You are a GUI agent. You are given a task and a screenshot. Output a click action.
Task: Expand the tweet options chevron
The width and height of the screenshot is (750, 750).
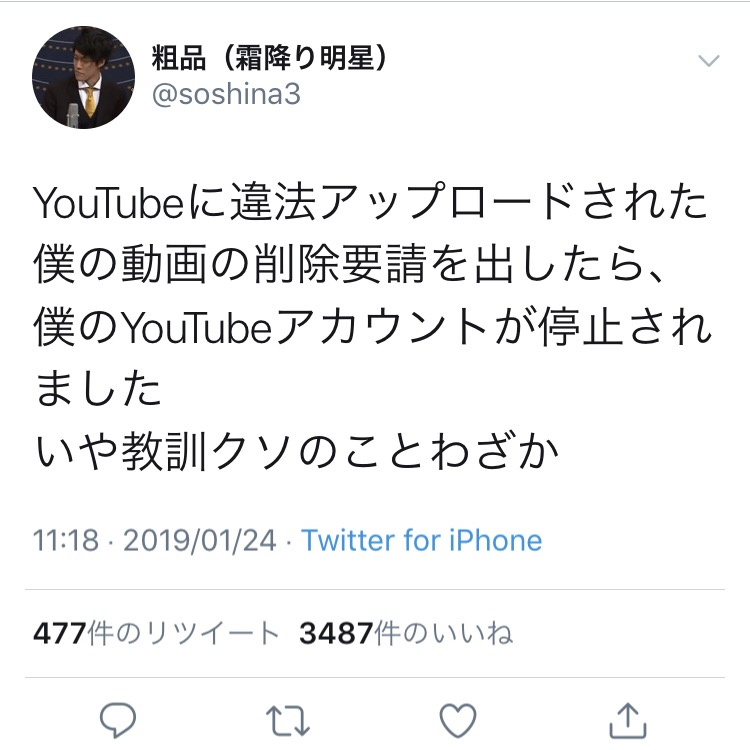708,62
